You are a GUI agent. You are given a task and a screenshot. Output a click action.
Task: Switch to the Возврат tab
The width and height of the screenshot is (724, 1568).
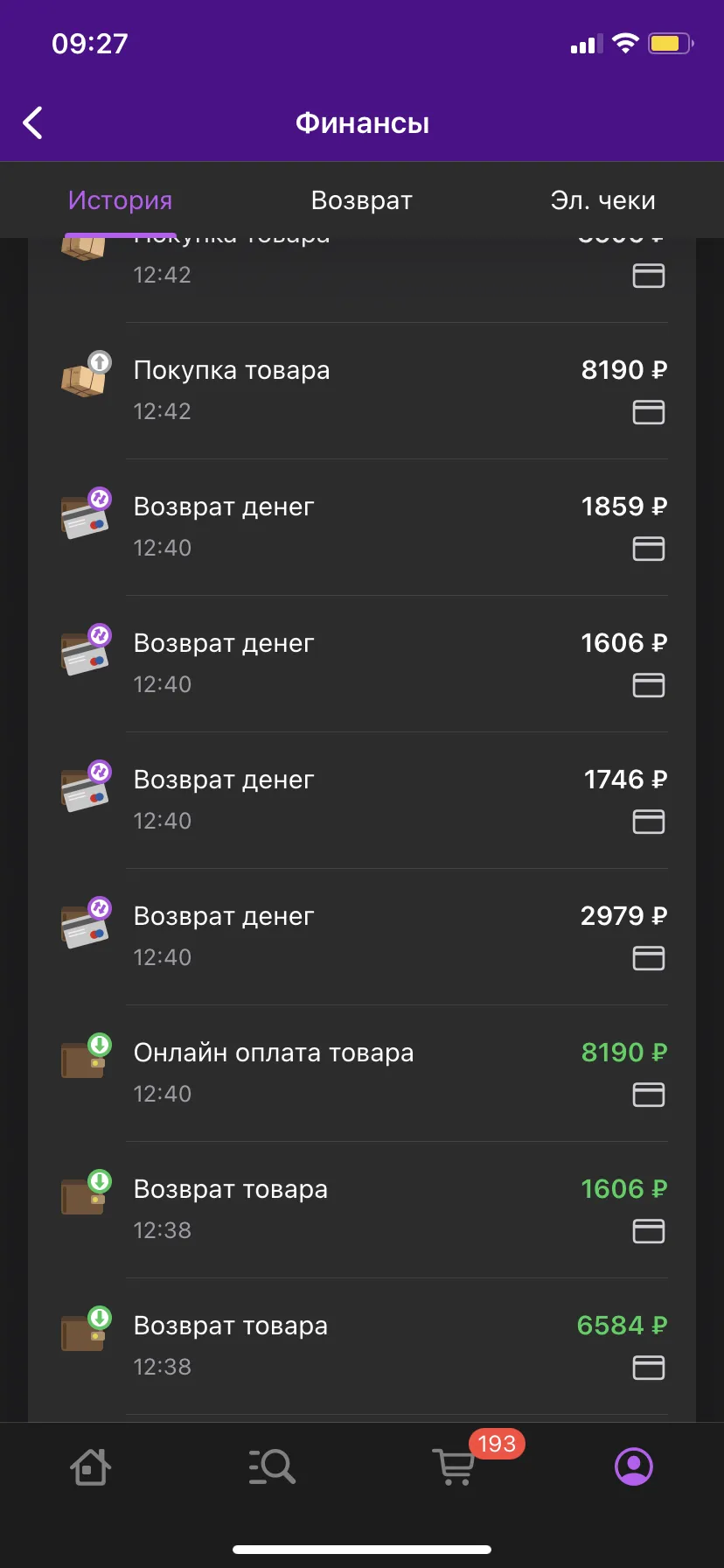point(362,200)
